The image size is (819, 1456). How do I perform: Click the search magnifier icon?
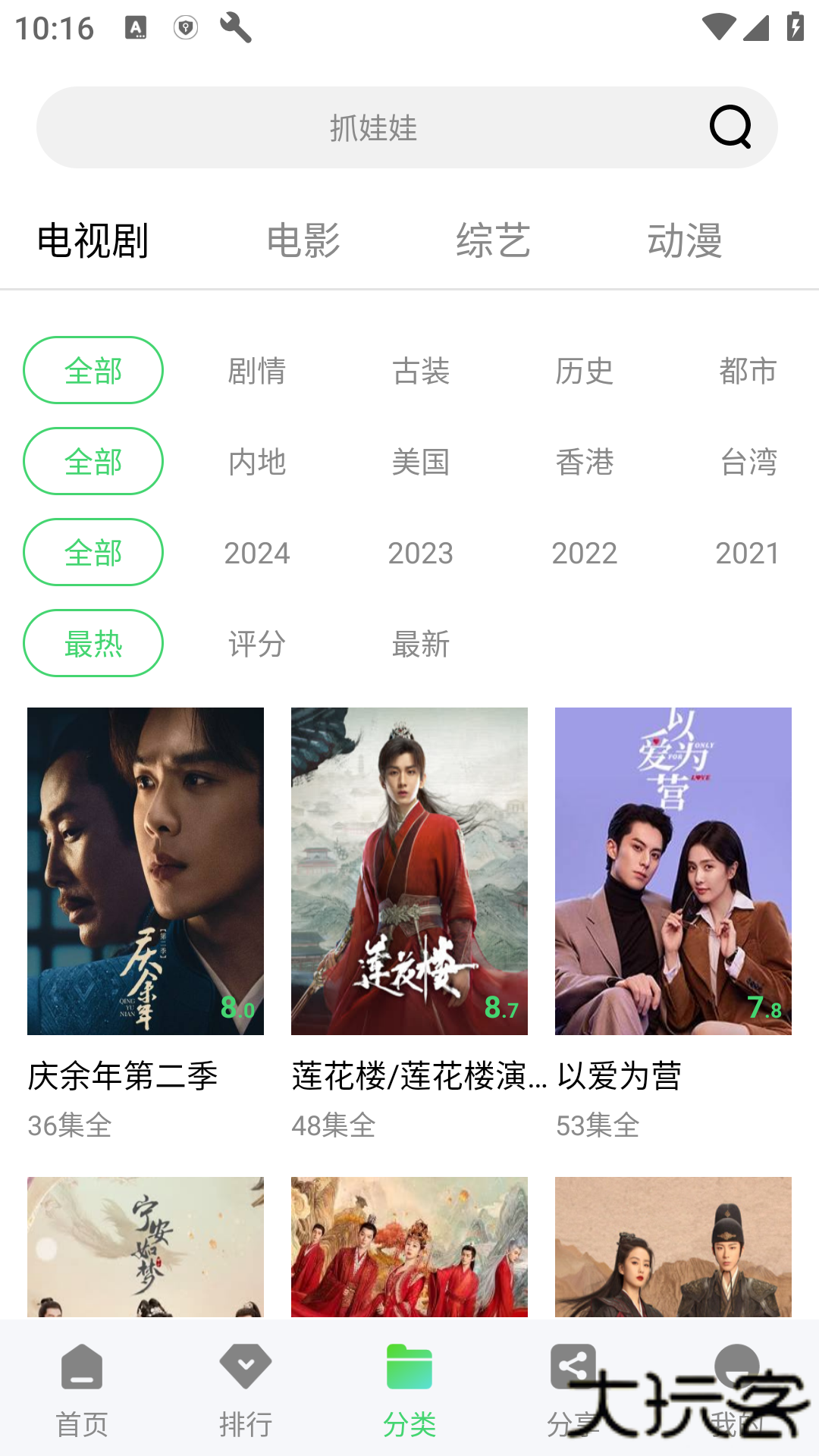point(730,127)
